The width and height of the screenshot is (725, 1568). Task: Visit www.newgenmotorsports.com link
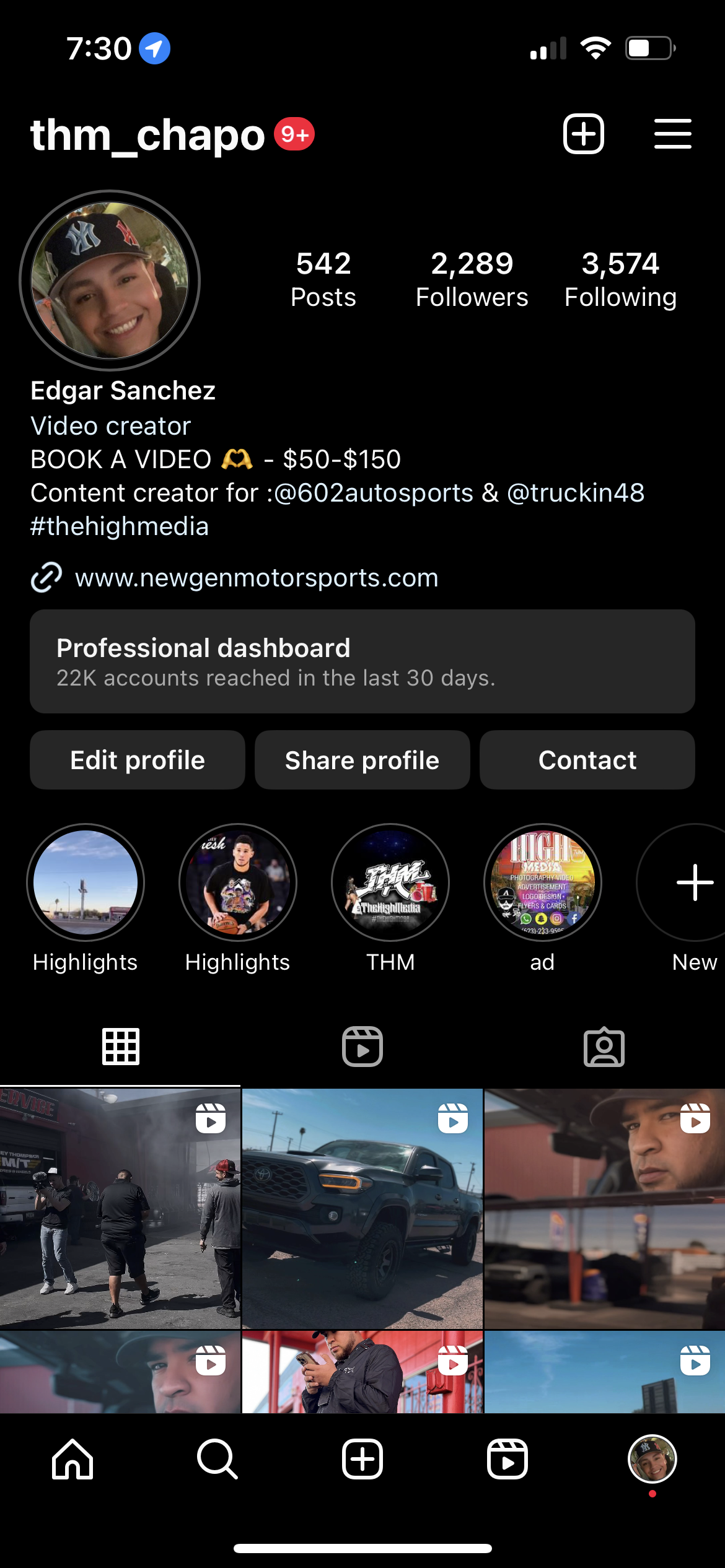click(257, 578)
